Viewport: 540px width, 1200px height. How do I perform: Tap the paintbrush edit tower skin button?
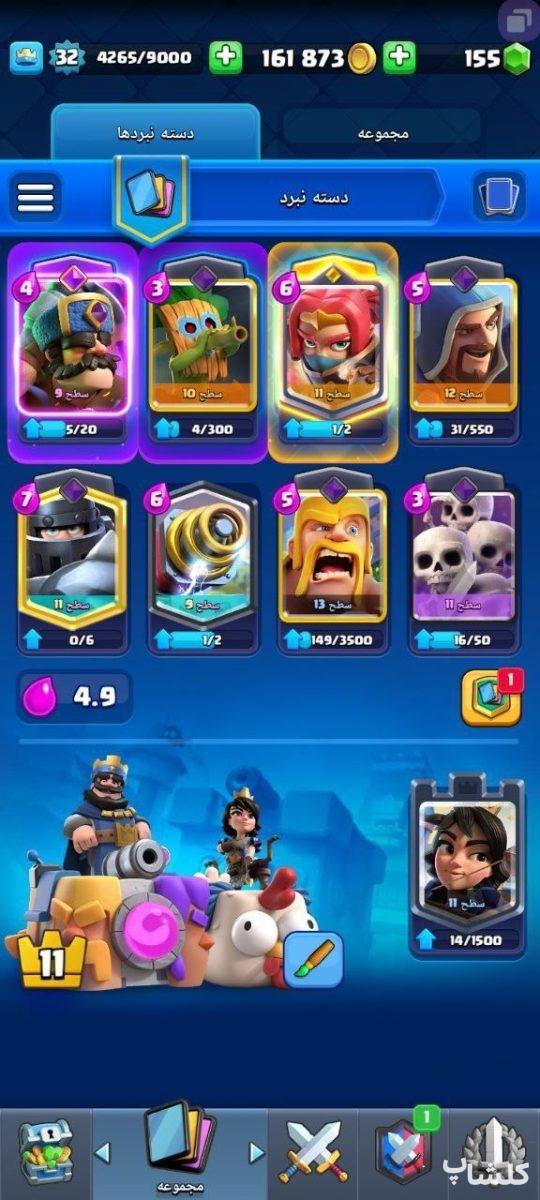314,960
